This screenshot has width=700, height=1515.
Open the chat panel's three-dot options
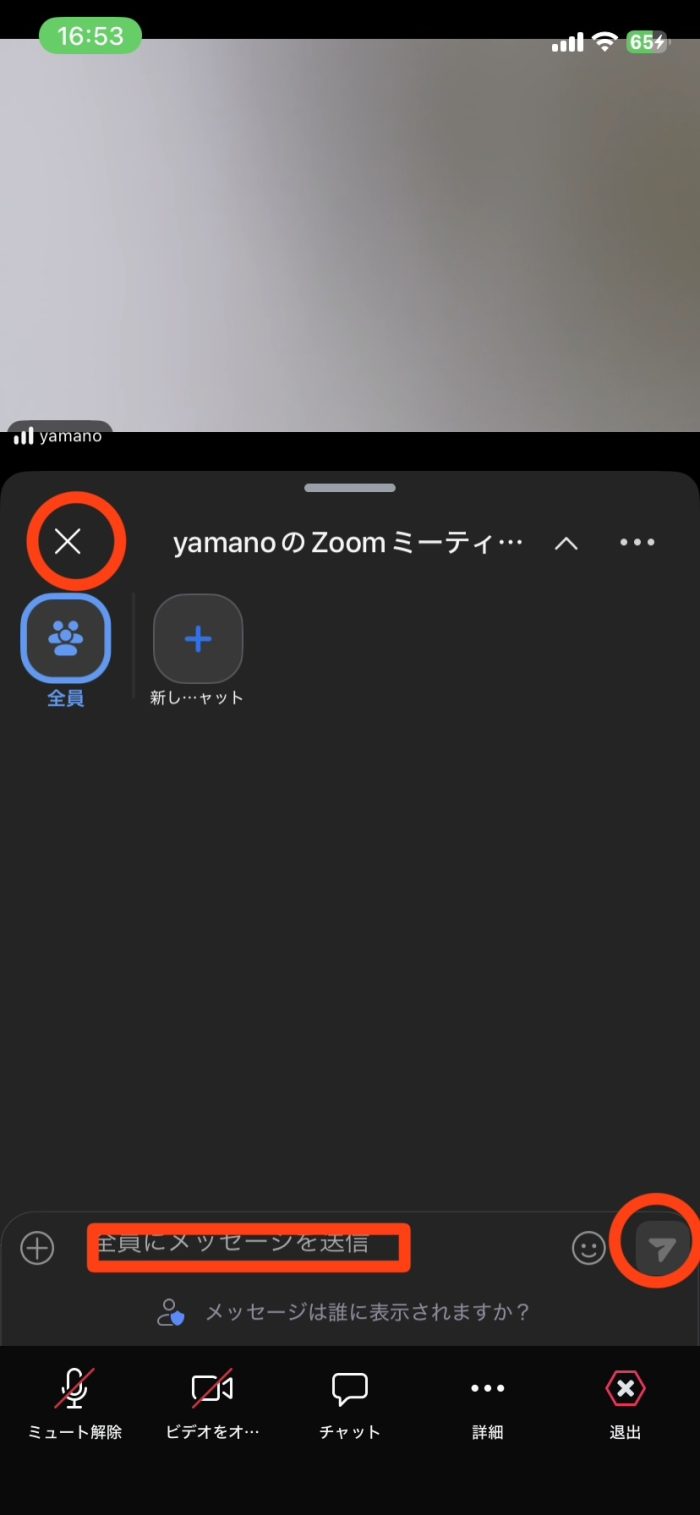click(x=637, y=542)
